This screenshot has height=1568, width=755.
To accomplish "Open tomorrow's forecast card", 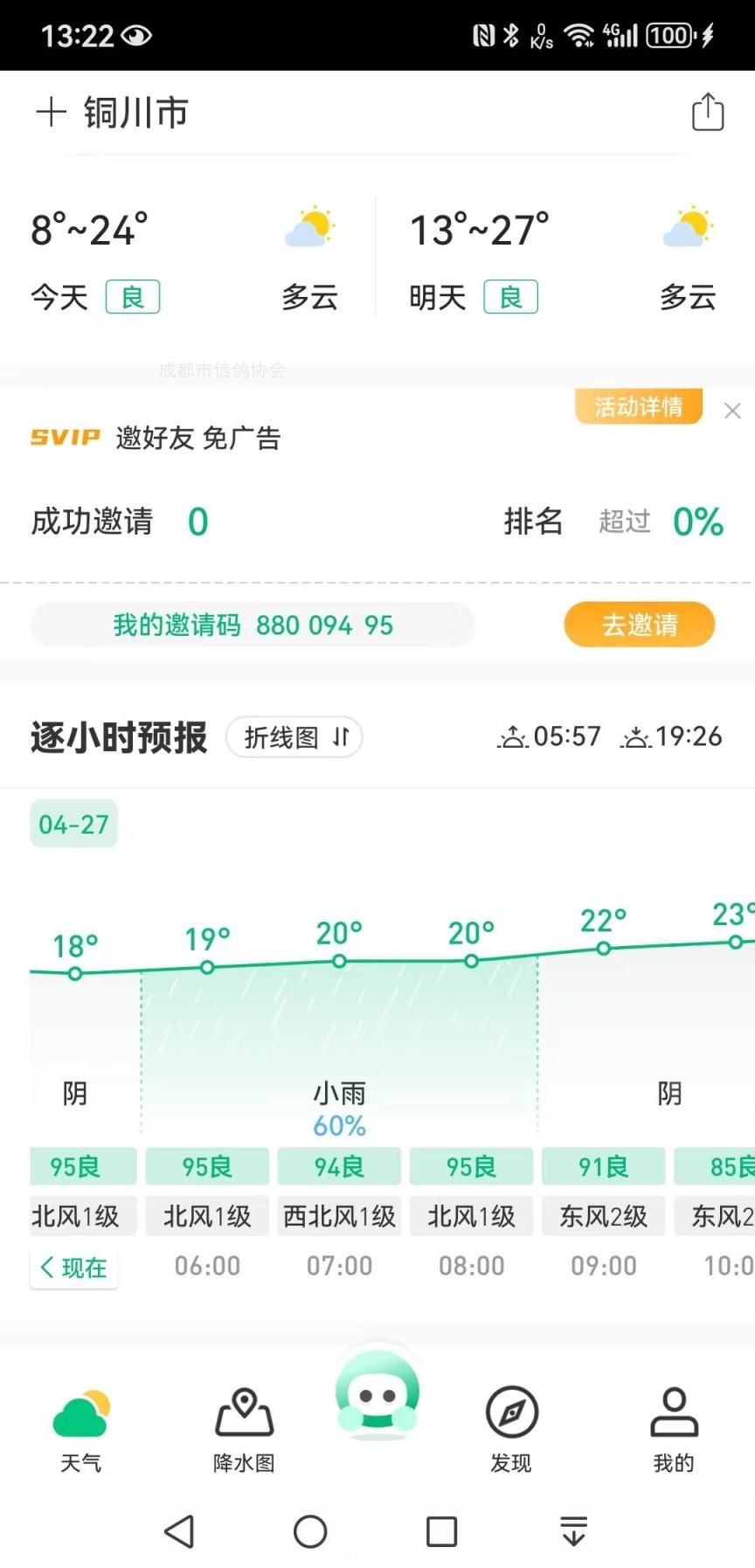I will pyautogui.click(x=564, y=259).
